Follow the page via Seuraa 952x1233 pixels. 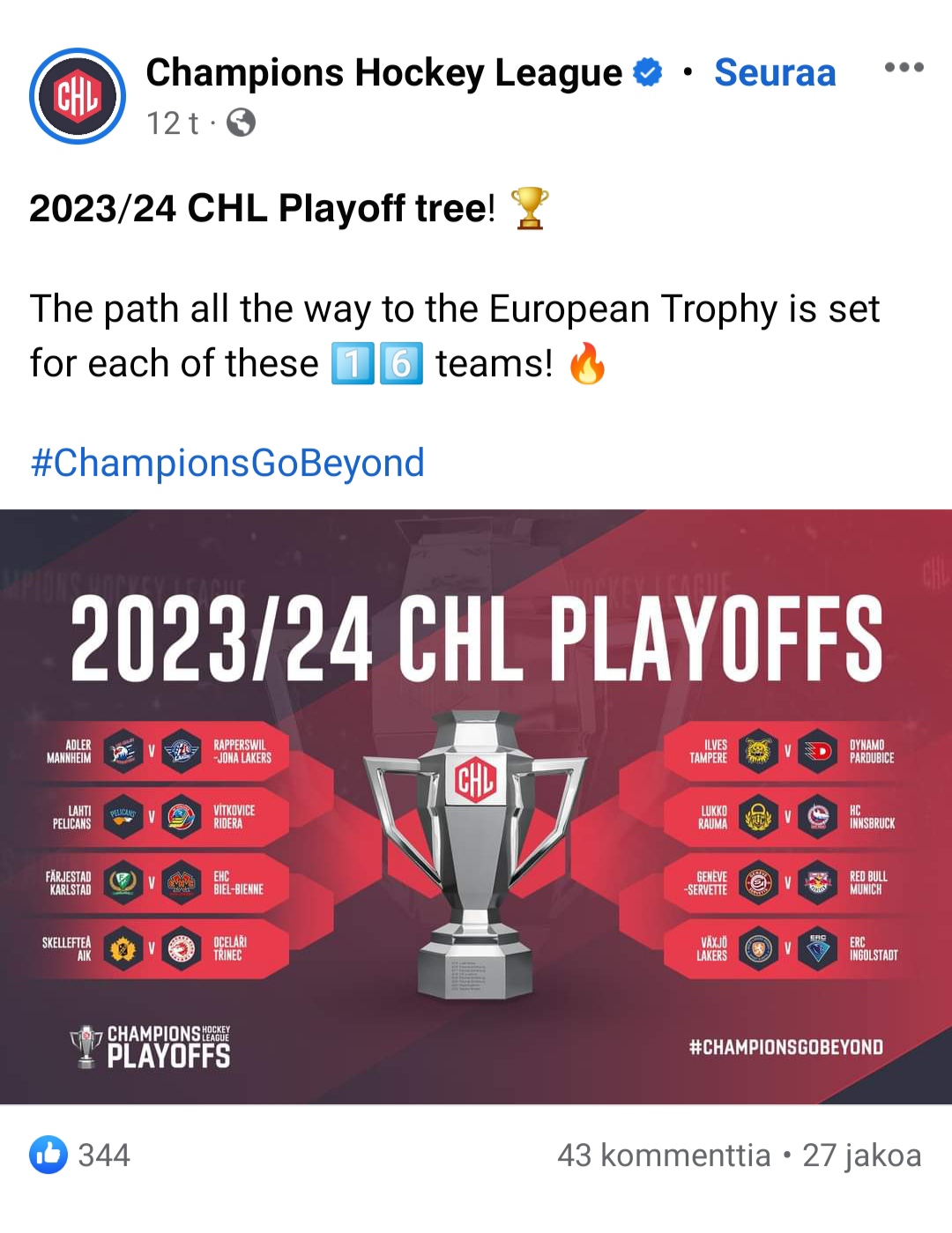[774, 73]
